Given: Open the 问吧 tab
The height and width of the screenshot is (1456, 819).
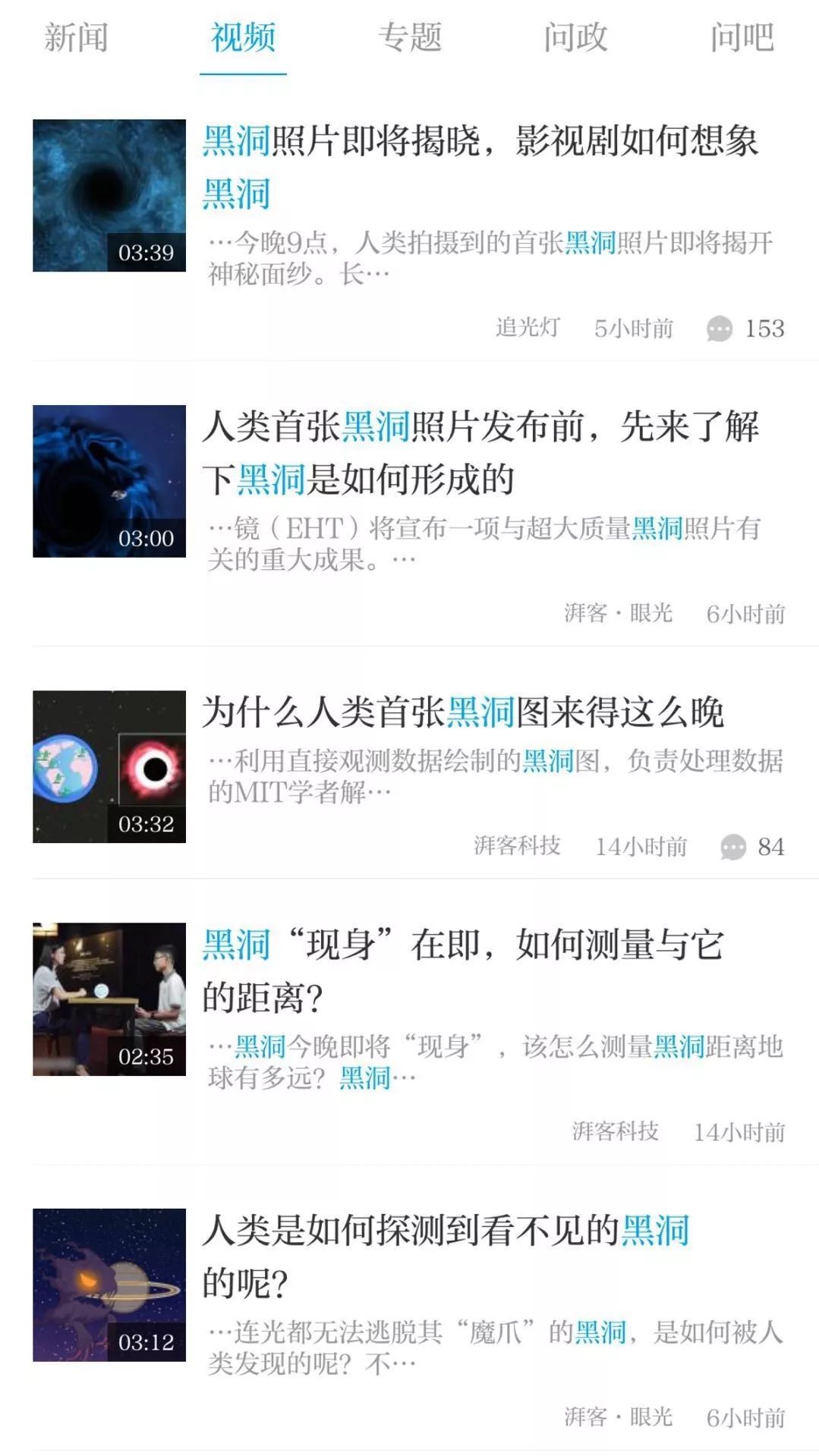Looking at the screenshot, I should [x=740, y=38].
